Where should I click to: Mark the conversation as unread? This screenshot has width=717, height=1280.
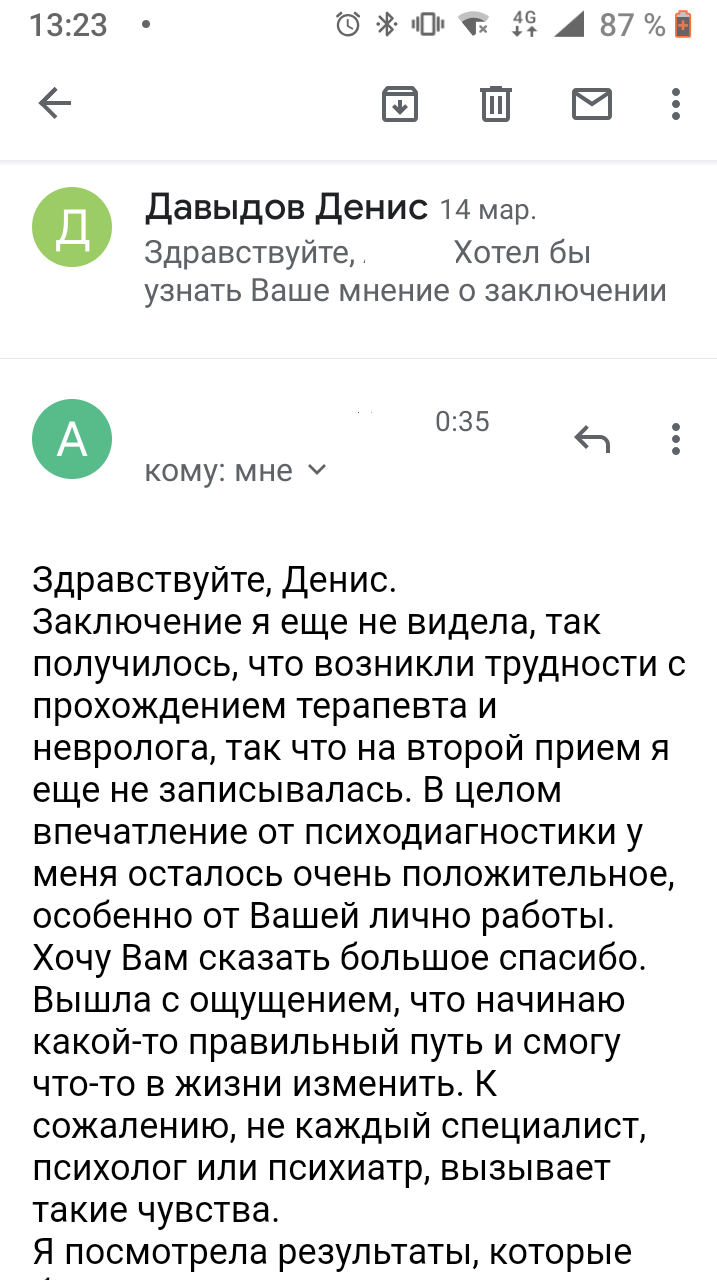click(591, 103)
